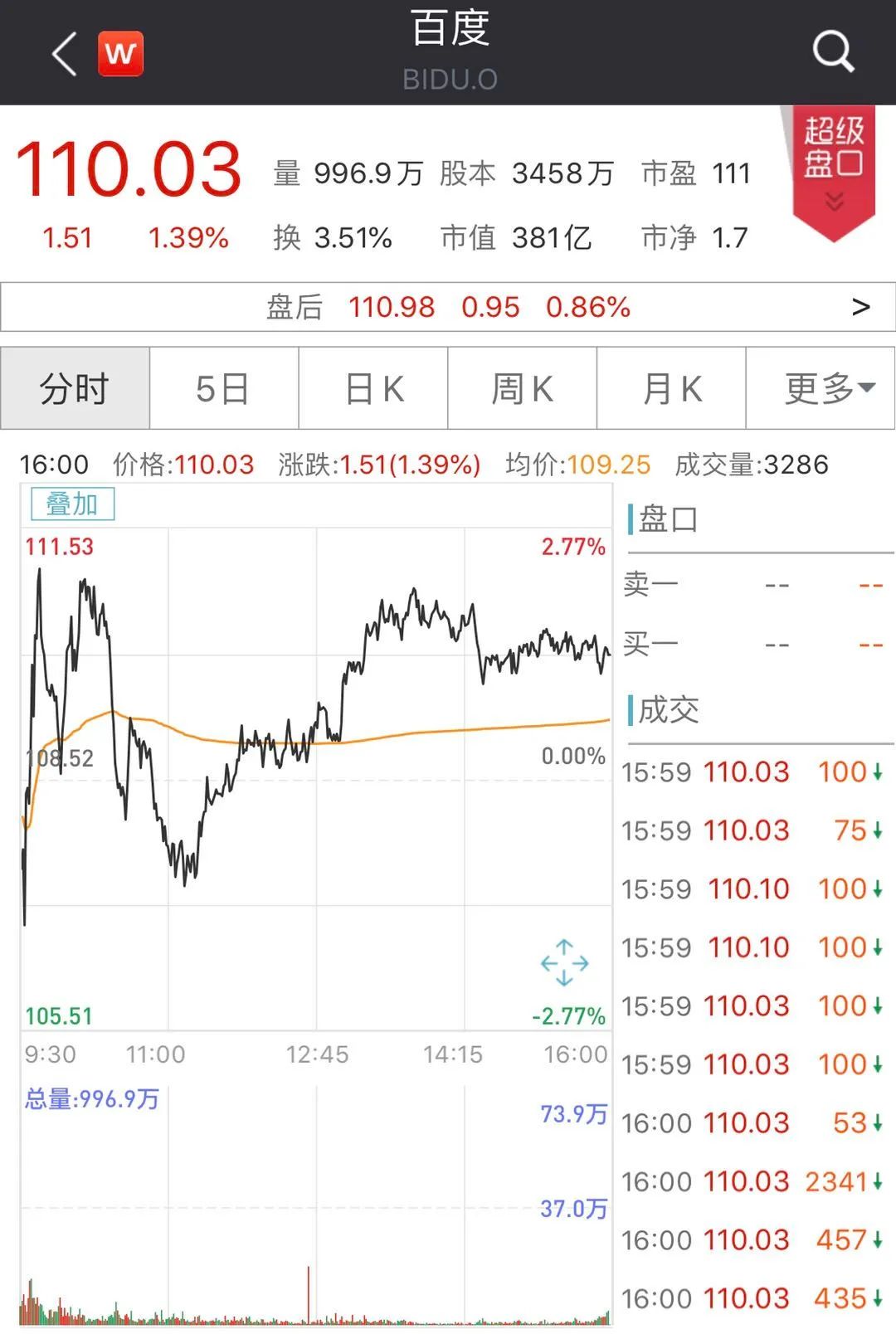Screen dimensions: 896x1334
Task: Tap the 叠加 overlay button
Action: coord(72,504)
